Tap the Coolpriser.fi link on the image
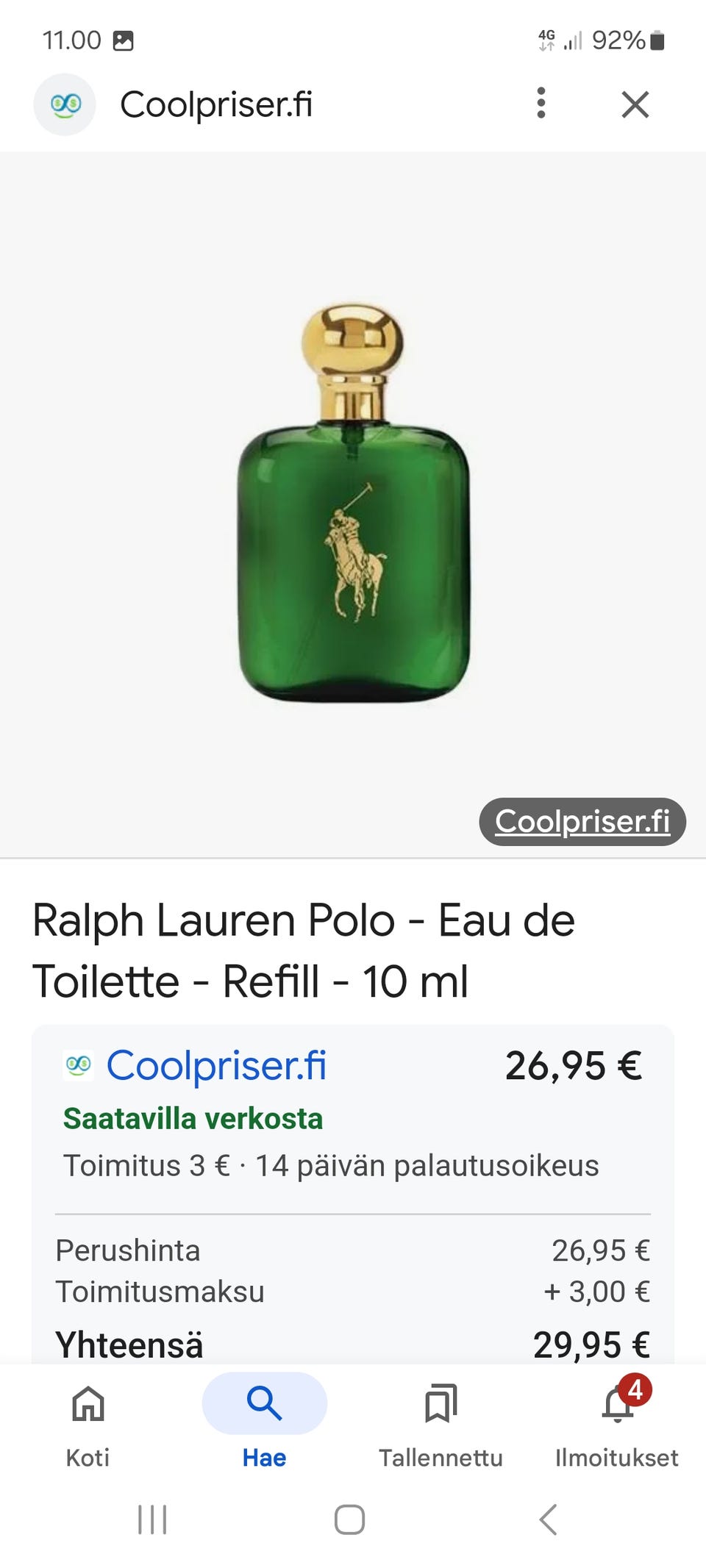This screenshot has height=1568, width=706. pyautogui.click(x=582, y=821)
